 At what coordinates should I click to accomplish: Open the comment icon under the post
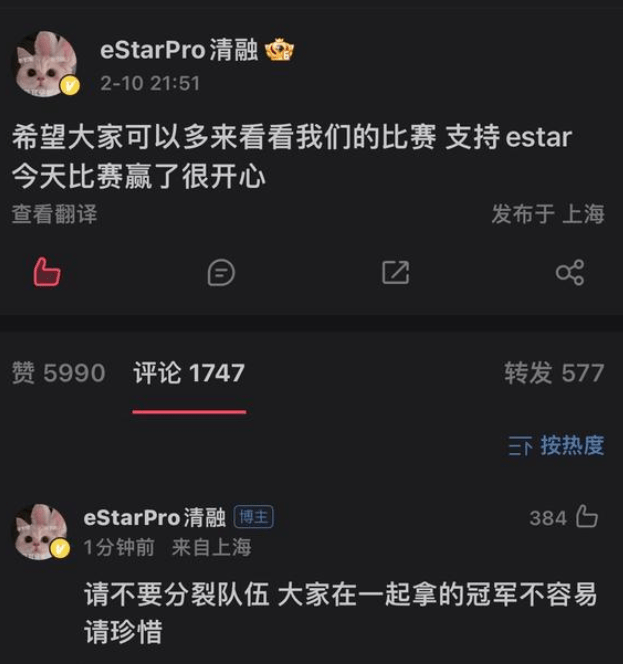(x=221, y=272)
